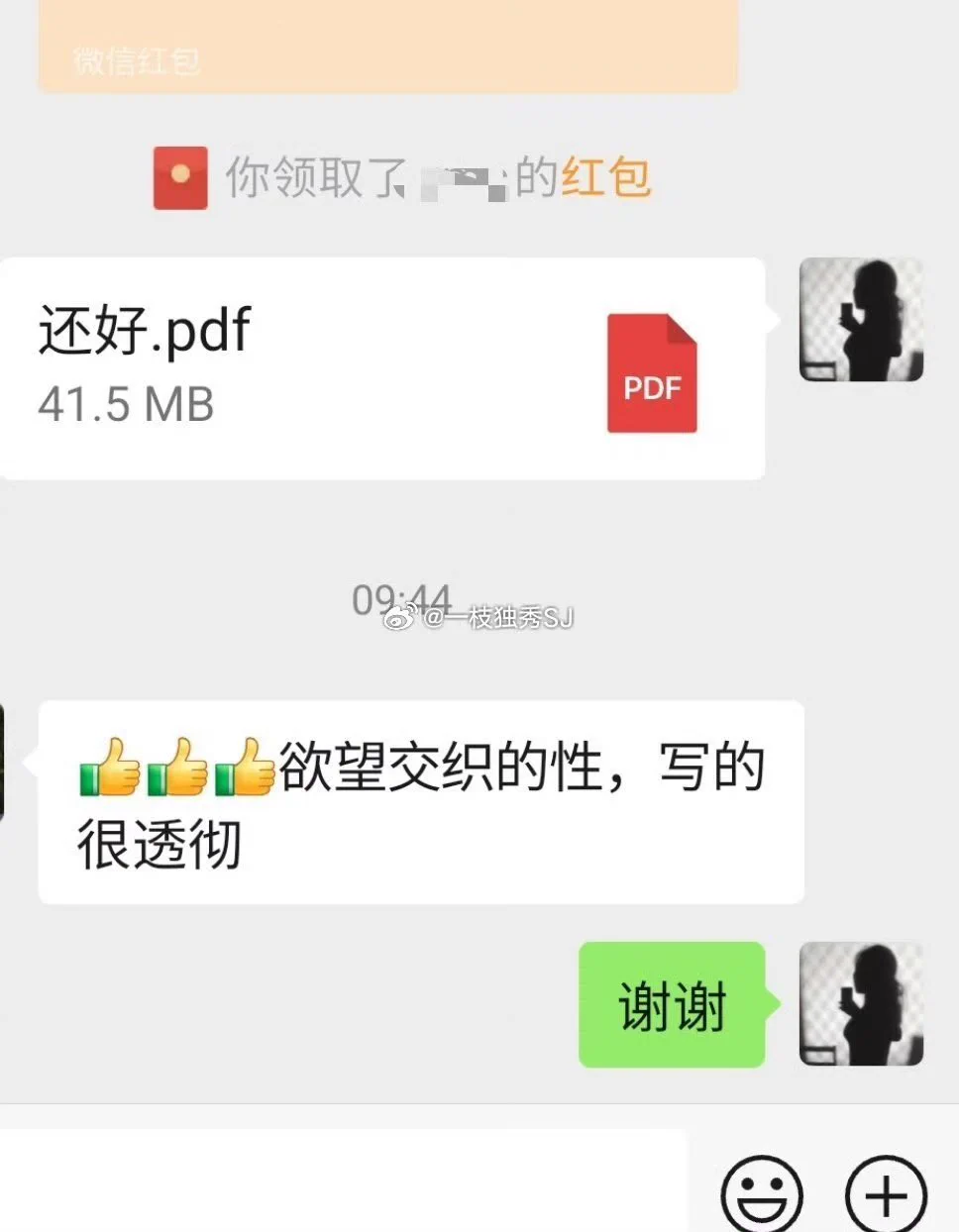
Task: Open the plus attachment menu
Action: point(886,1192)
